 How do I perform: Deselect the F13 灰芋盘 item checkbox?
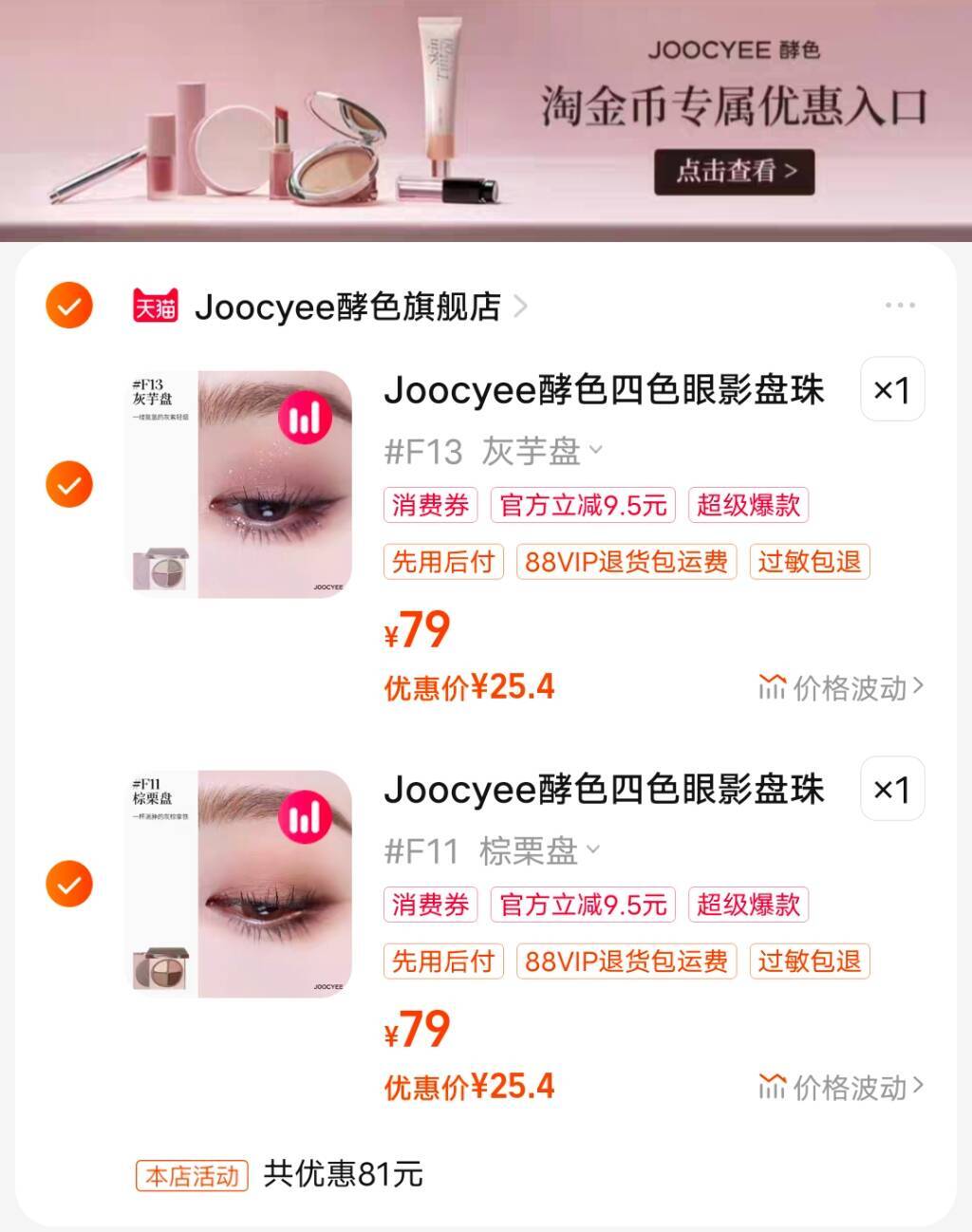point(67,485)
